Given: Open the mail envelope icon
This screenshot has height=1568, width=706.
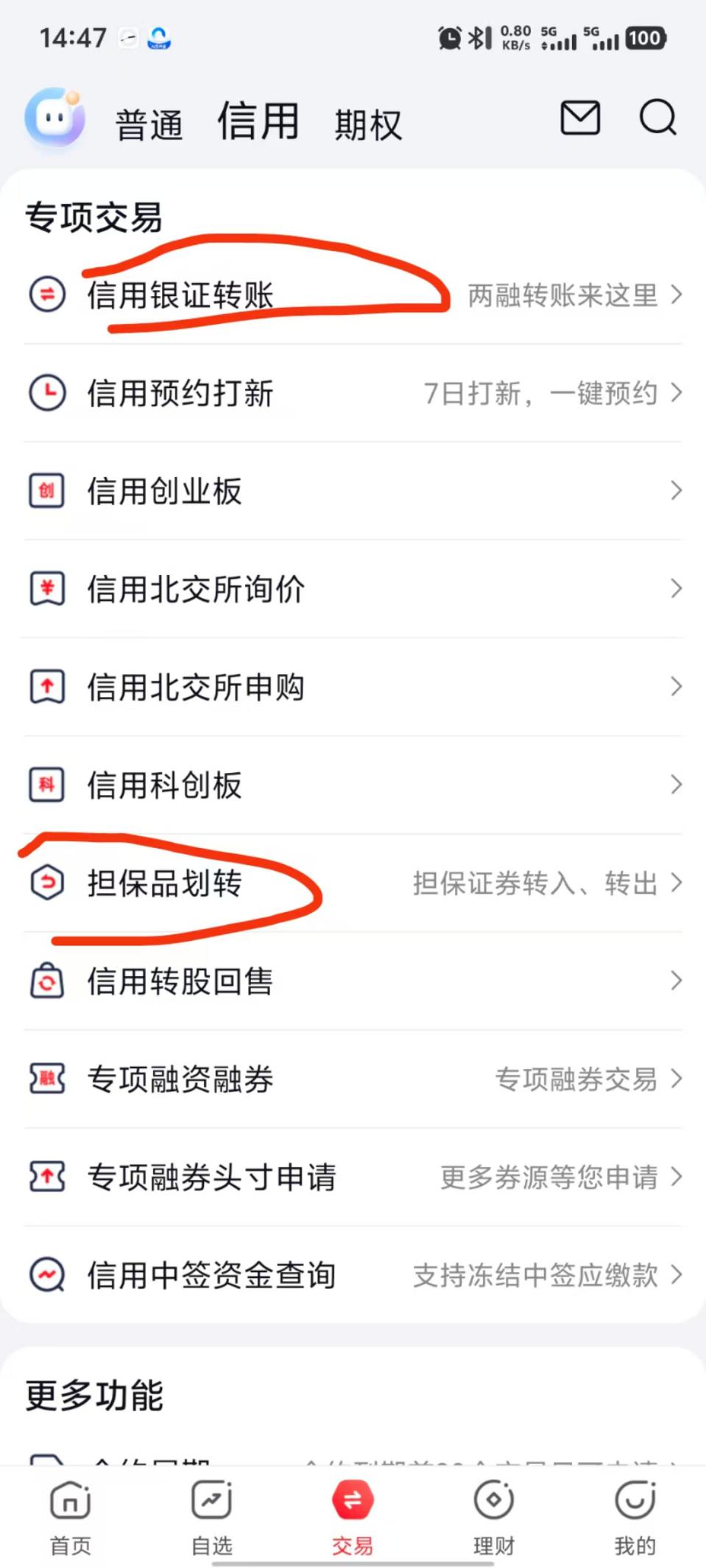Looking at the screenshot, I should pyautogui.click(x=580, y=118).
